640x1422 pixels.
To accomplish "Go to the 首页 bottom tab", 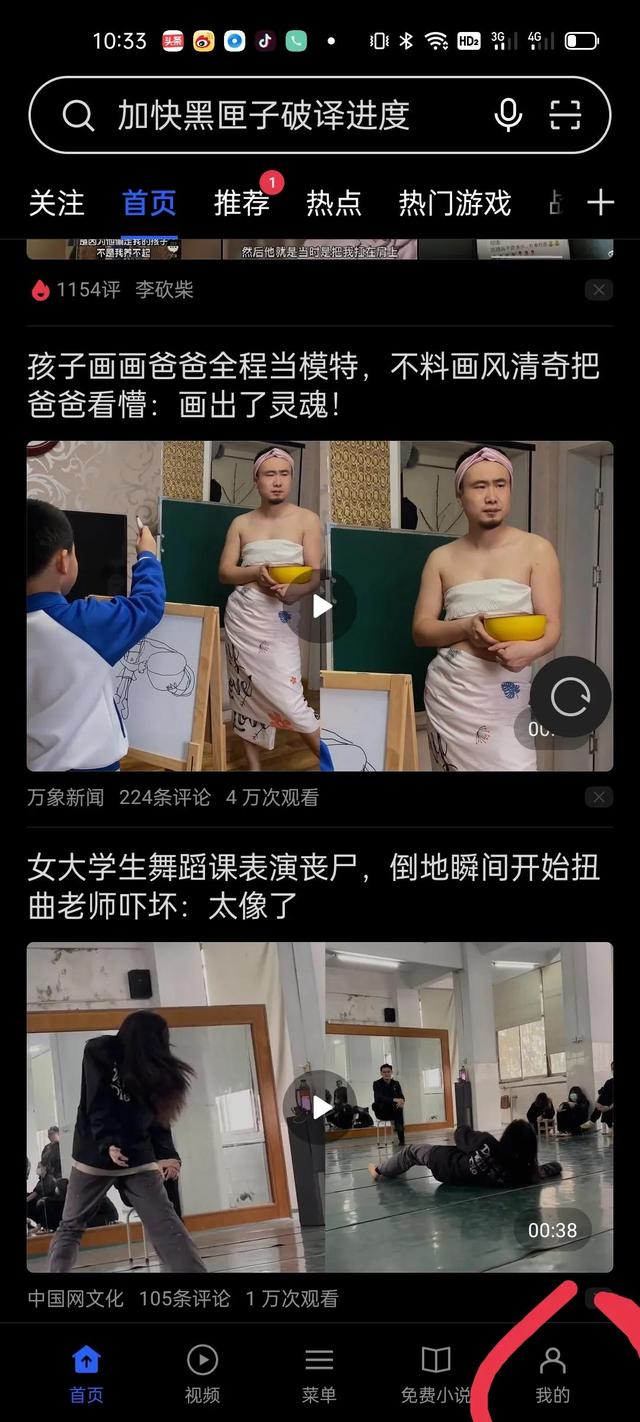I will click(86, 1374).
